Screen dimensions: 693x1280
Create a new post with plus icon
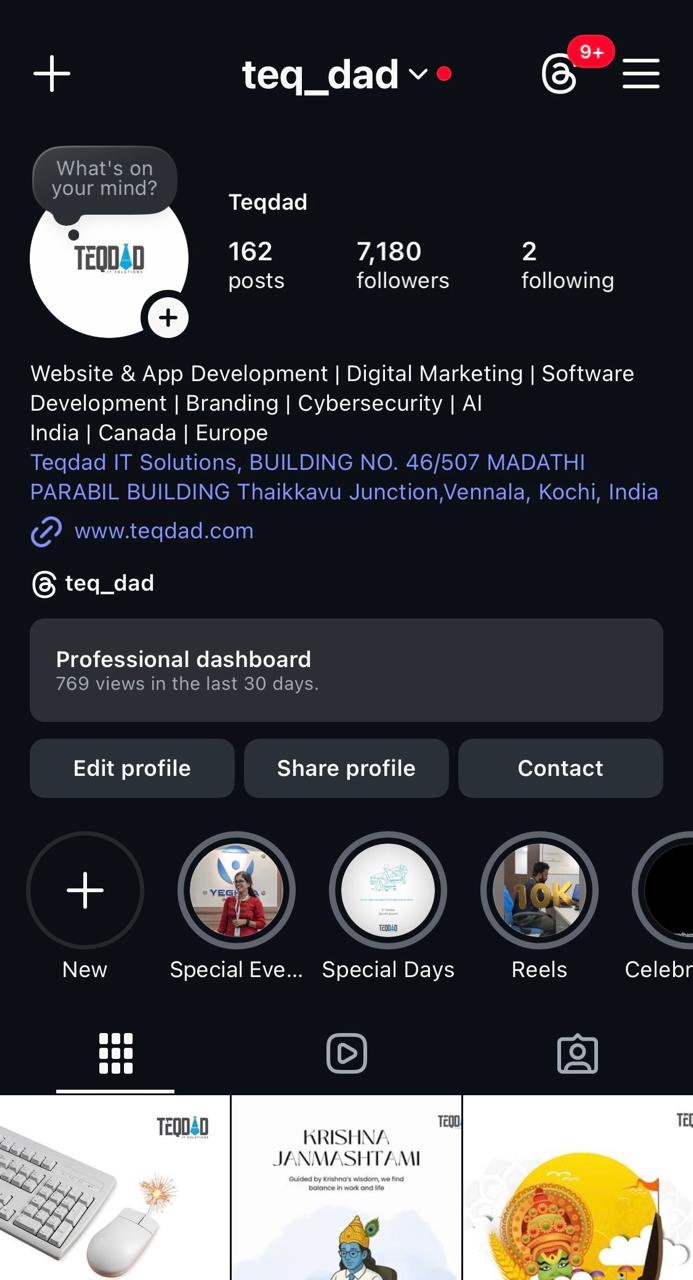(52, 74)
